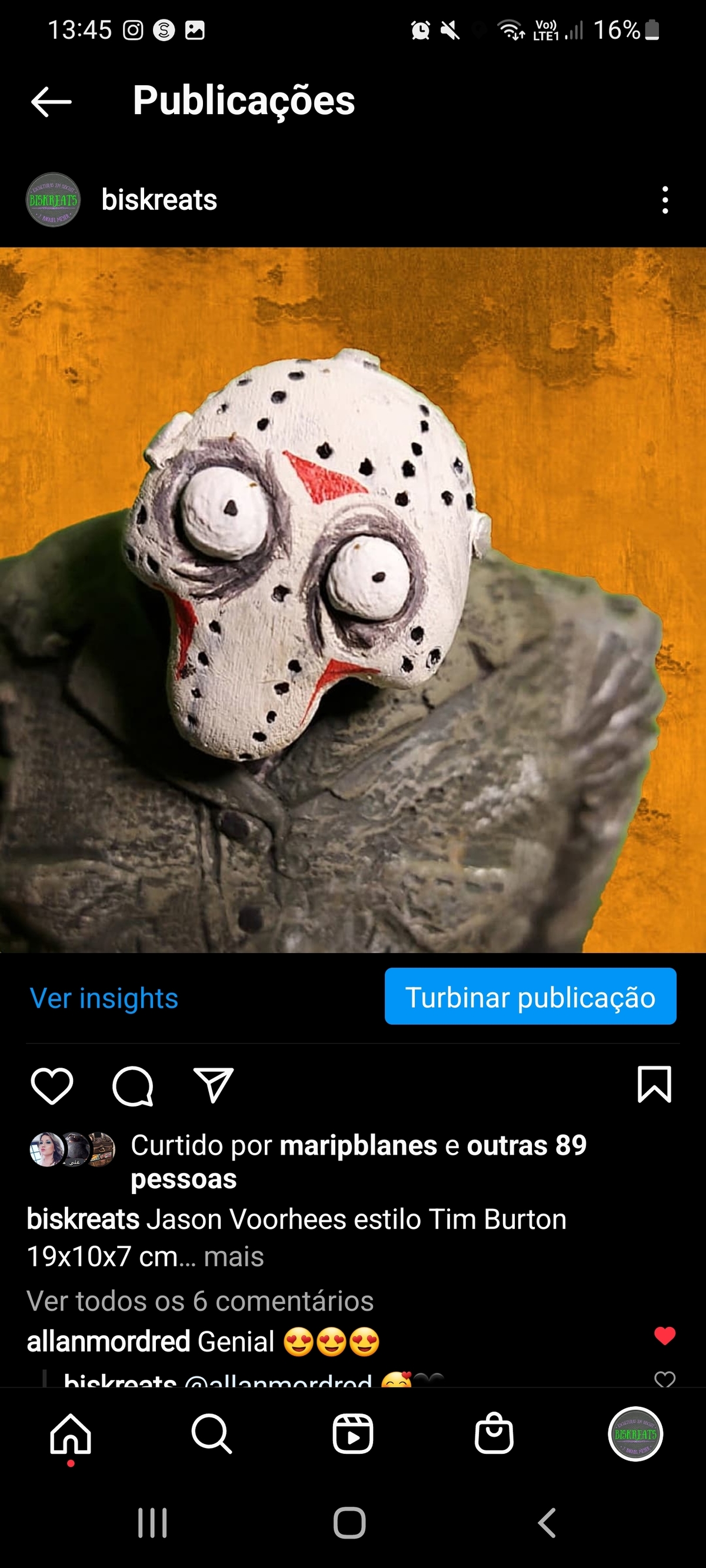The width and height of the screenshot is (706, 1568).
Task: Tap the system back button
Action: click(x=547, y=1523)
